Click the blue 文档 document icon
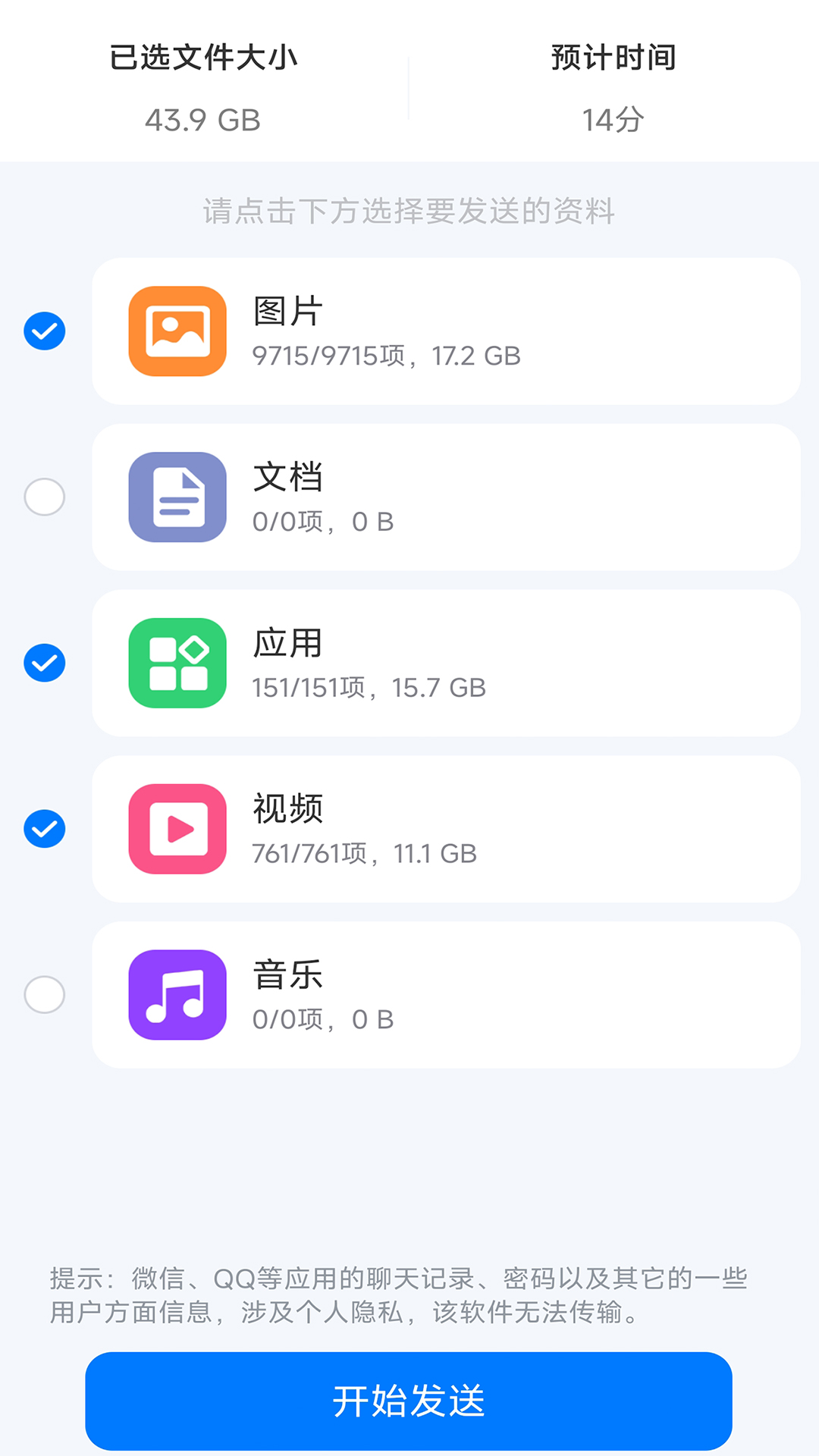 click(177, 497)
